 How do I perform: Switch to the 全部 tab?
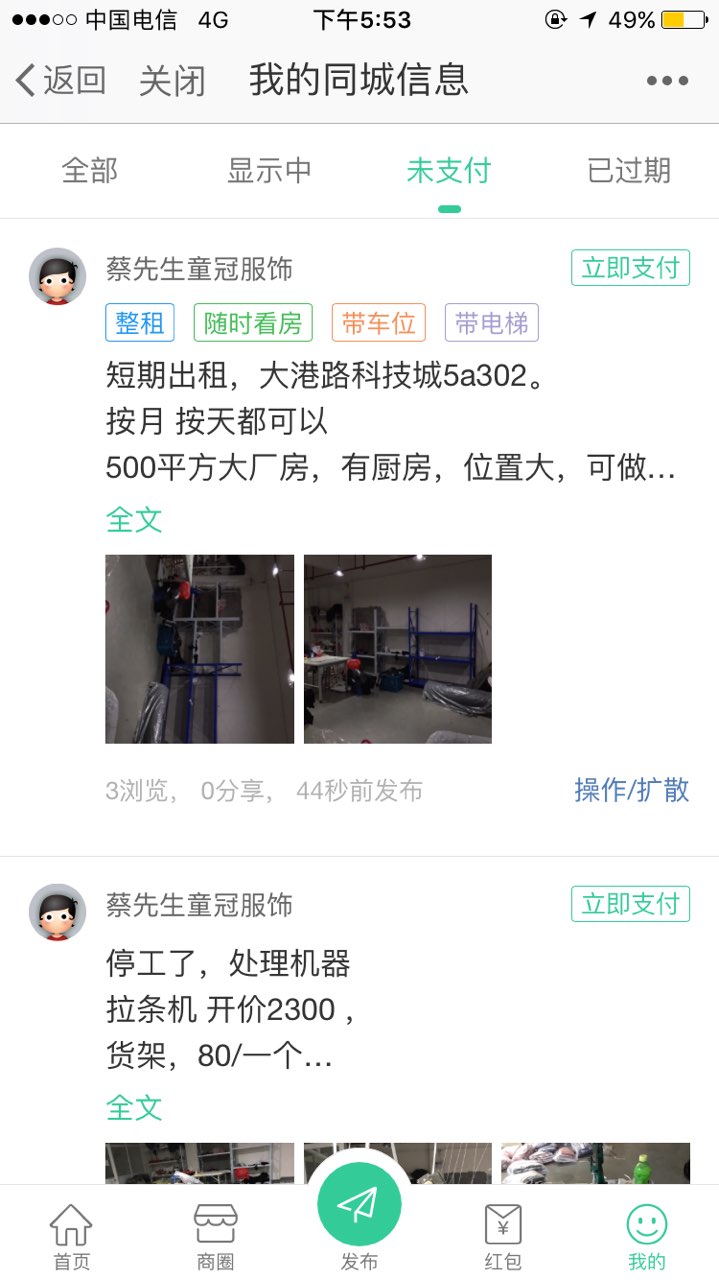90,171
